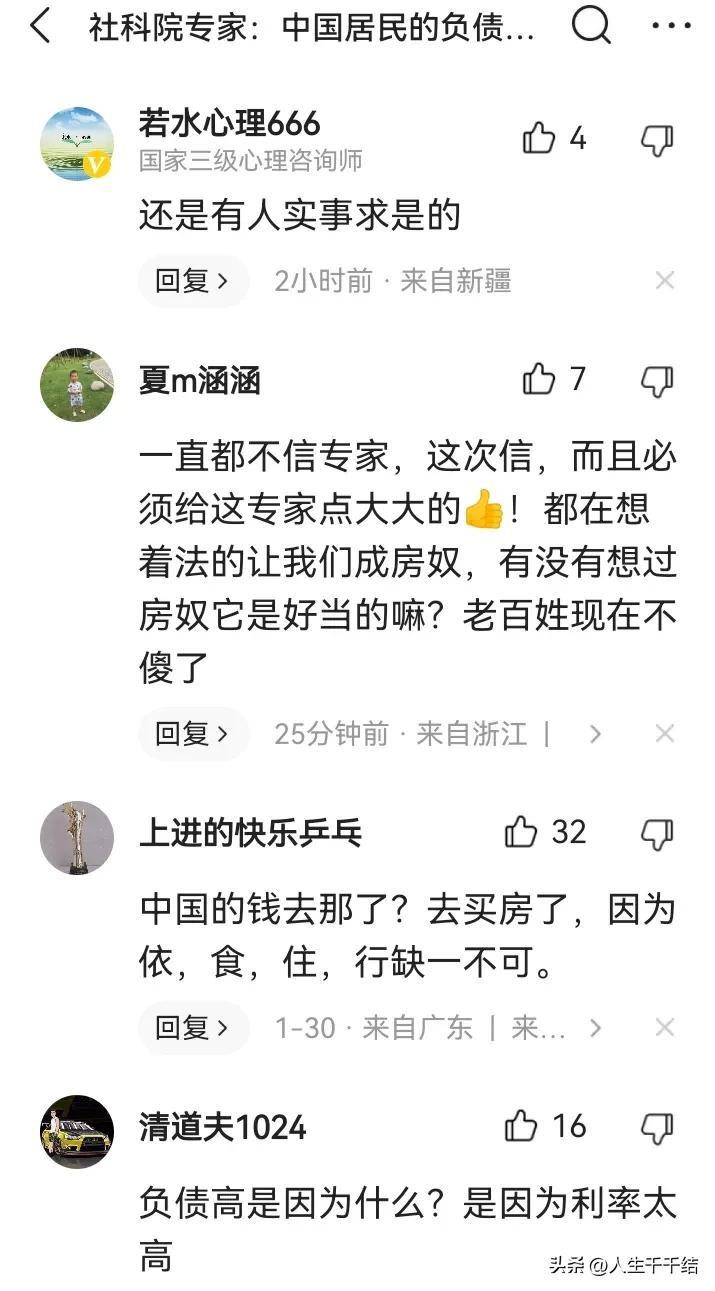715x1291 pixels.
Task: Like 清道夫1024's comment
Action: click(521, 1127)
